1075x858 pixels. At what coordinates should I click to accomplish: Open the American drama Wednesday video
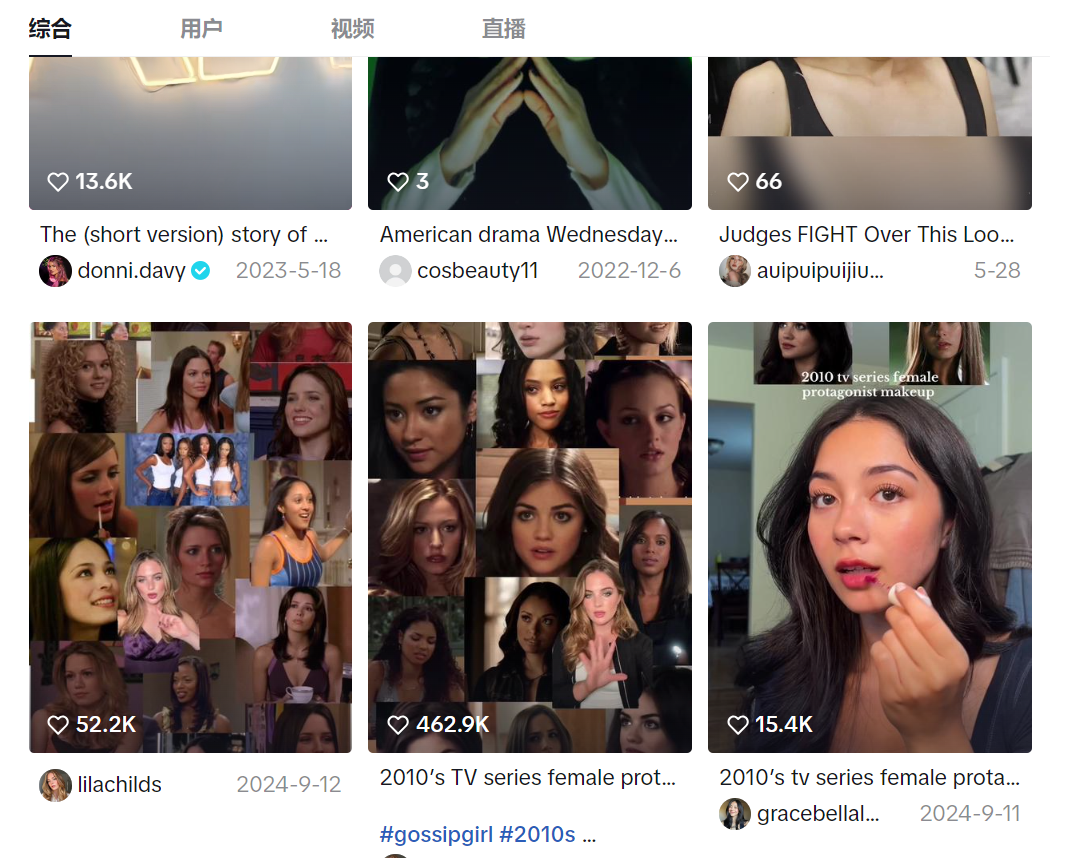click(x=529, y=130)
